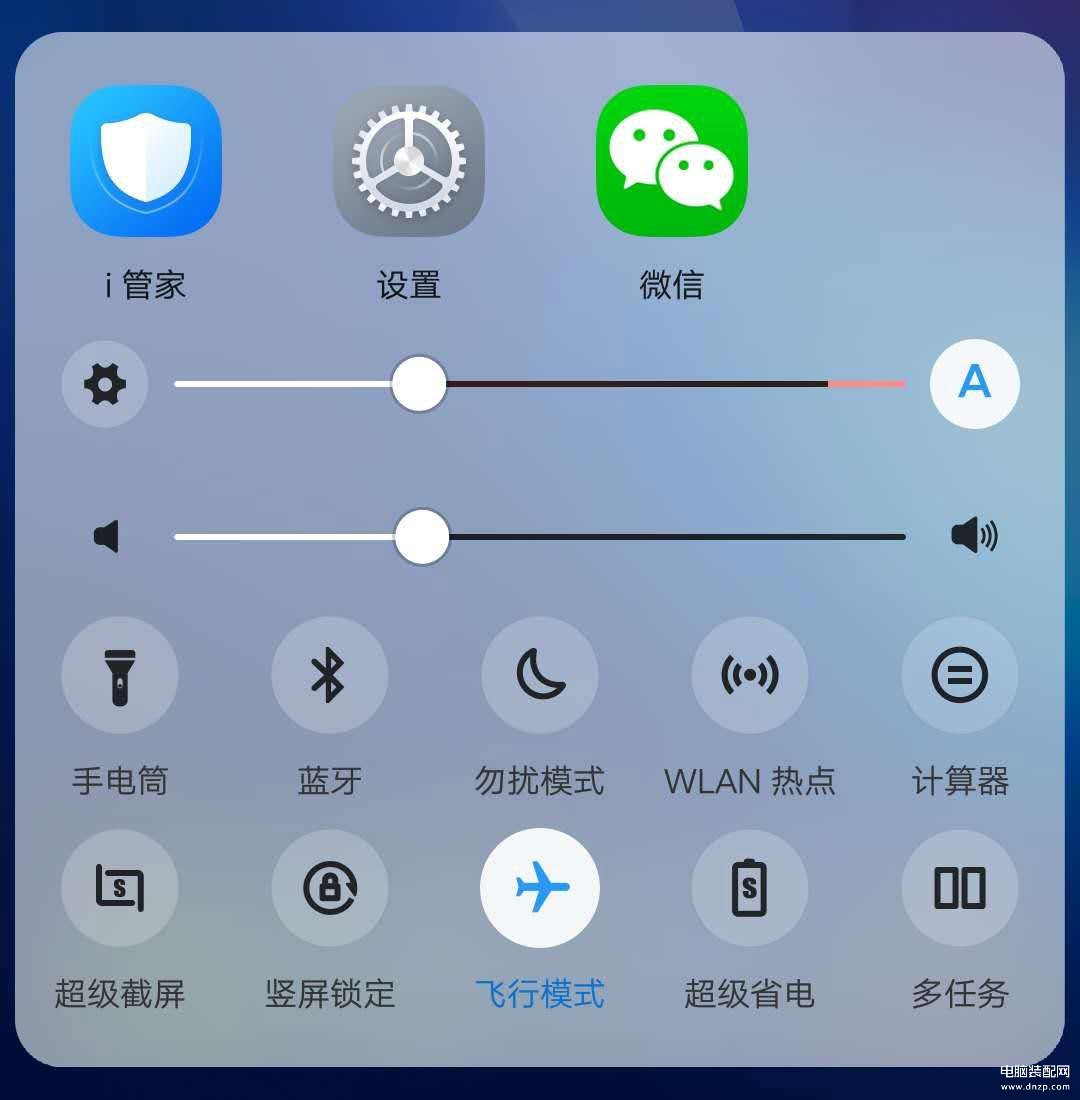
Task: Turn on 勿扰模式 do not disturb
Action: [540, 676]
